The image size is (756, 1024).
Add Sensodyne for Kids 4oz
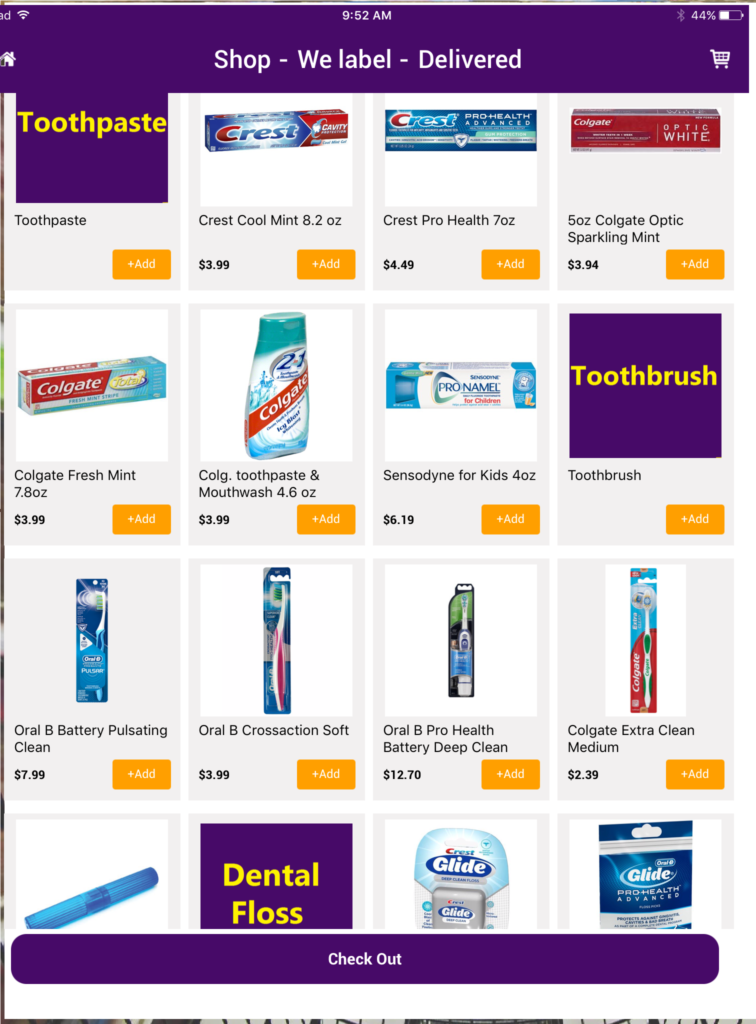tap(510, 519)
